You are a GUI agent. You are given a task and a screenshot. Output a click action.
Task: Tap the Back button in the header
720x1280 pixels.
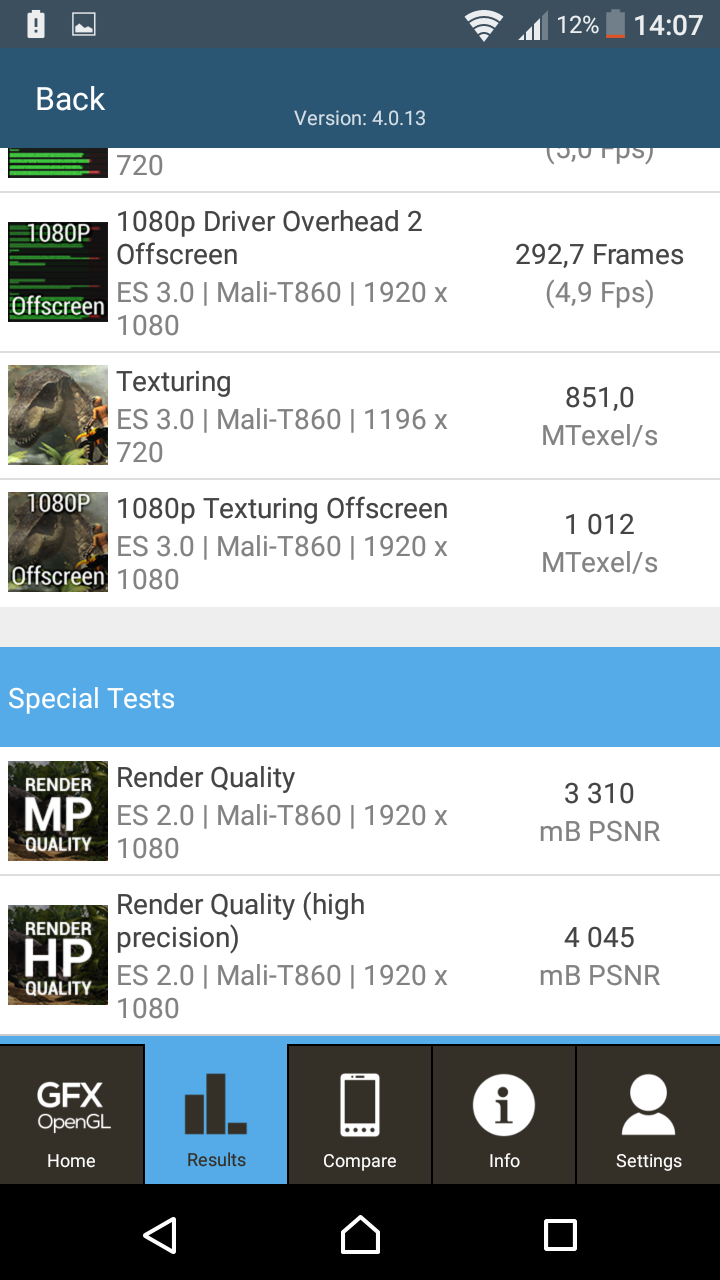(x=70, y=99)
